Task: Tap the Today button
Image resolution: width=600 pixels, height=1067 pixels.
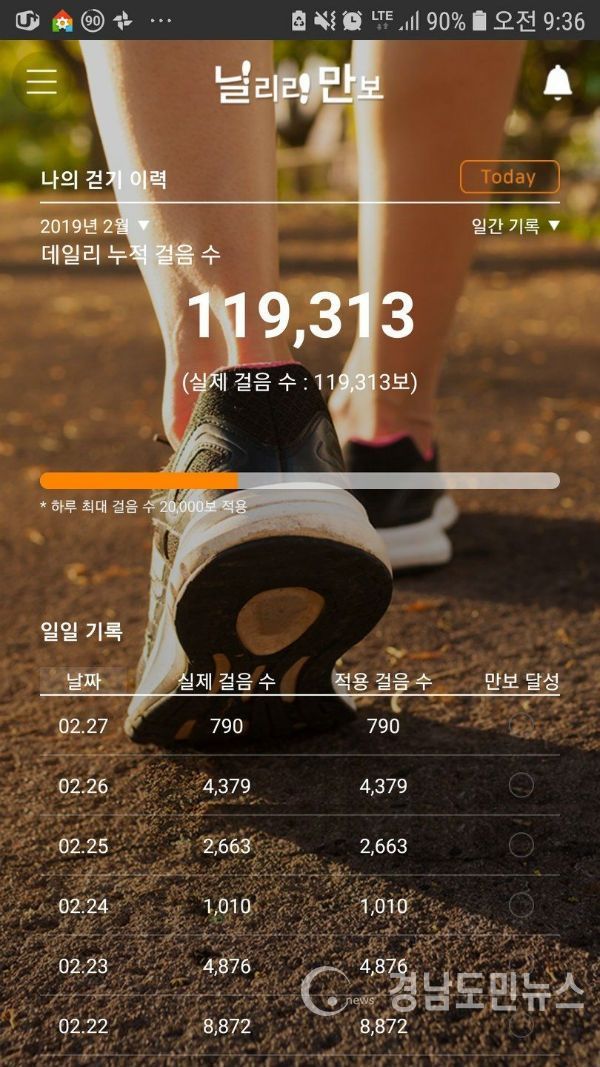Action: tap(509, 177)
